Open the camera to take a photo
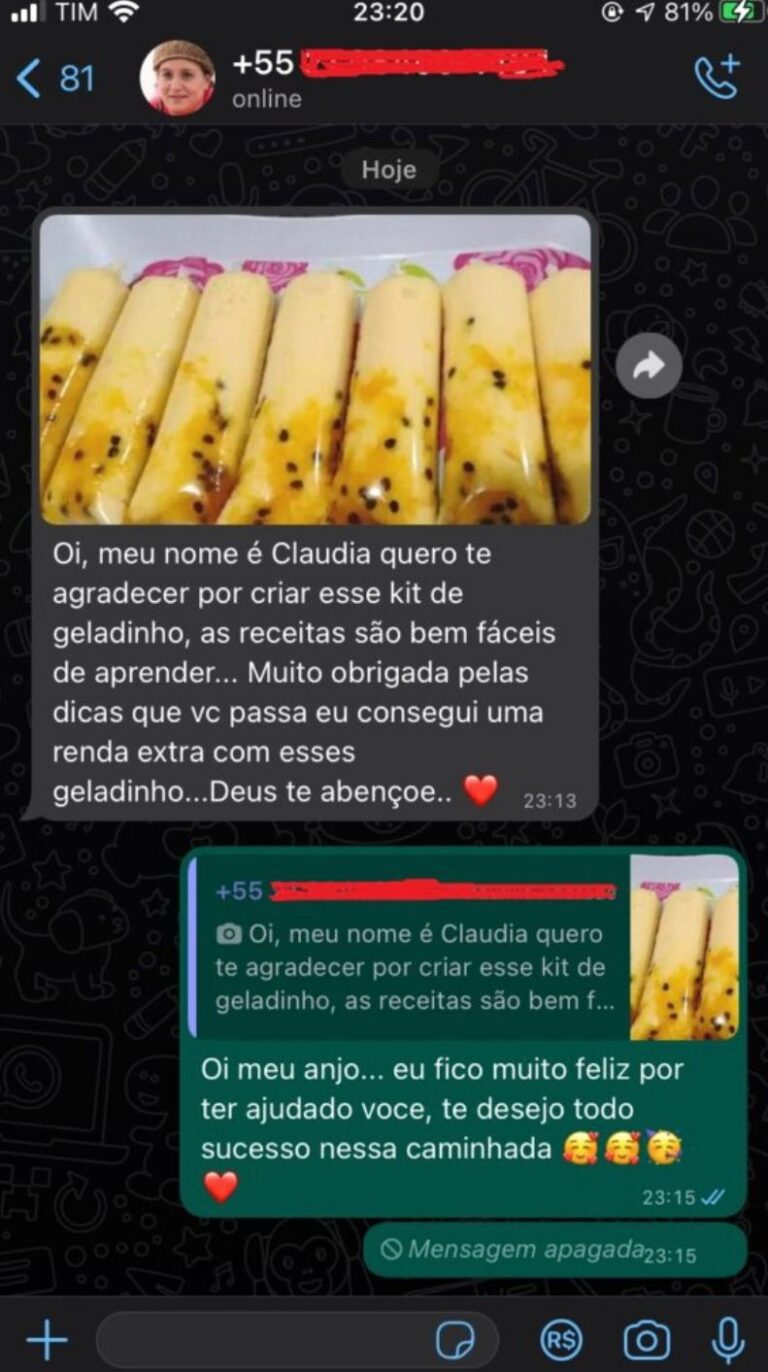Image resolution: width=768 pixels, height=1372 pixels. [647, 1340]
